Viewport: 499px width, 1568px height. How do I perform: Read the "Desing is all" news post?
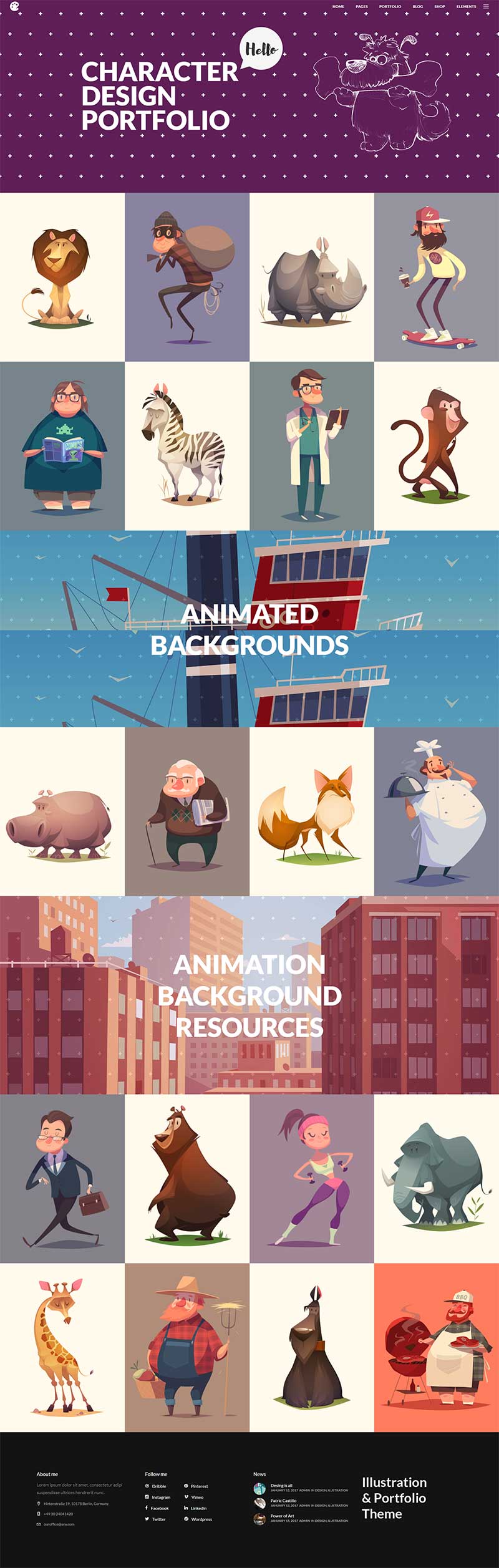(281, 1486)
